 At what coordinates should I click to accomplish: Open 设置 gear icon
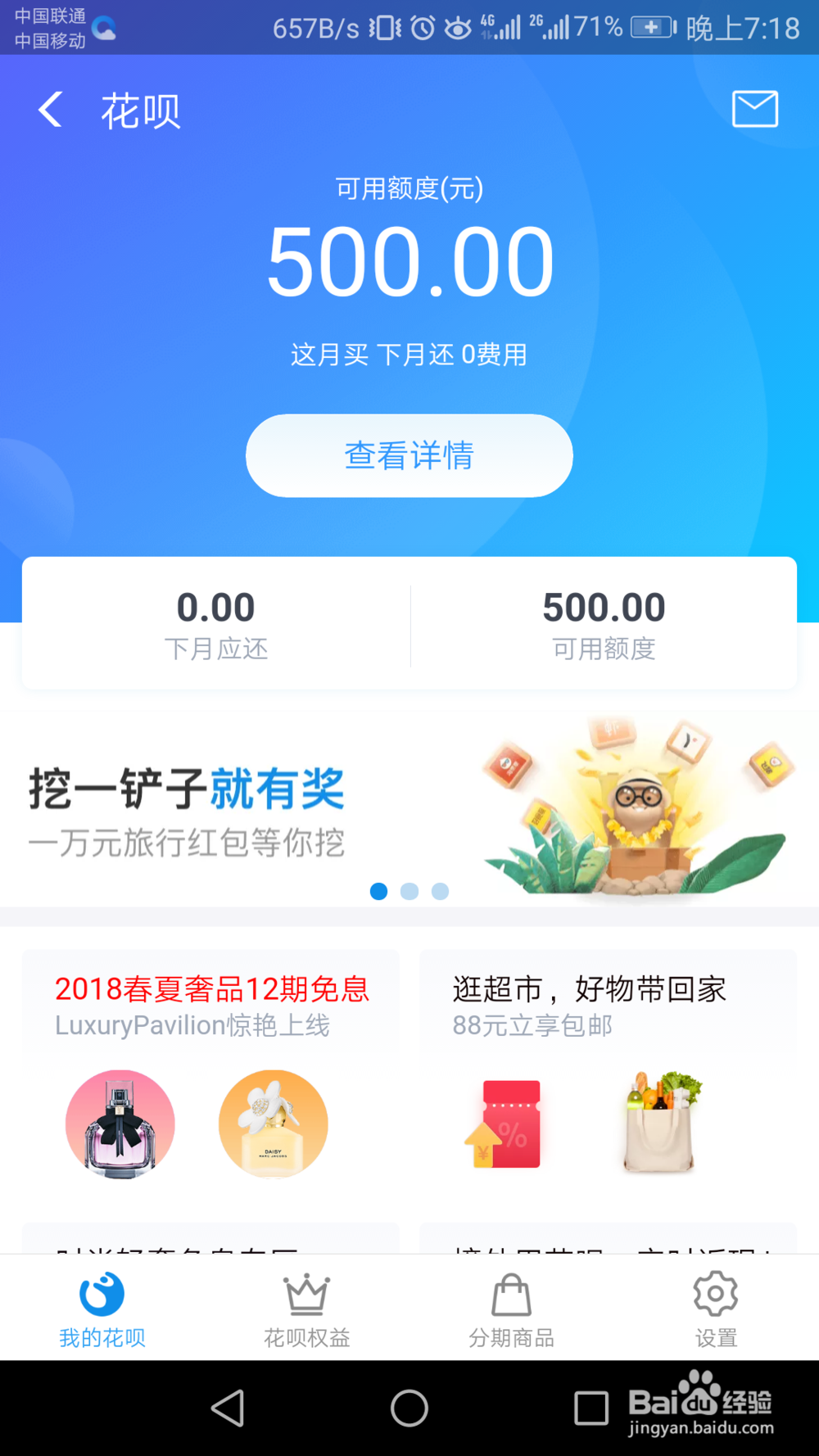(x=715, y=1295)
